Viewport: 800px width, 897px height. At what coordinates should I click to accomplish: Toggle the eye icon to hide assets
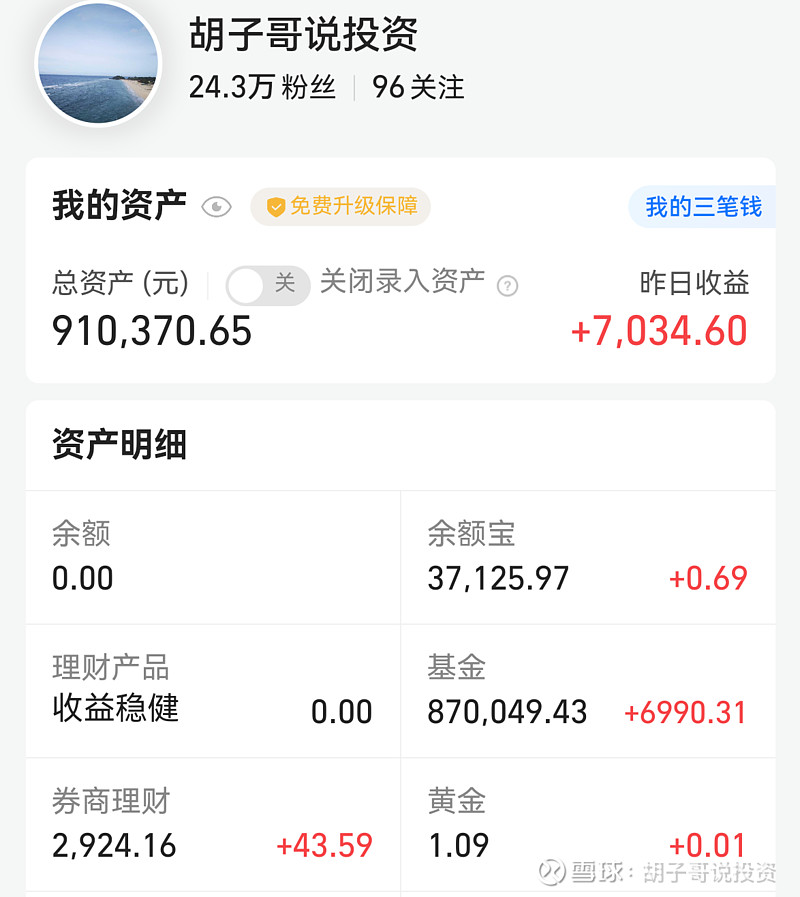(x=217, y=207)
